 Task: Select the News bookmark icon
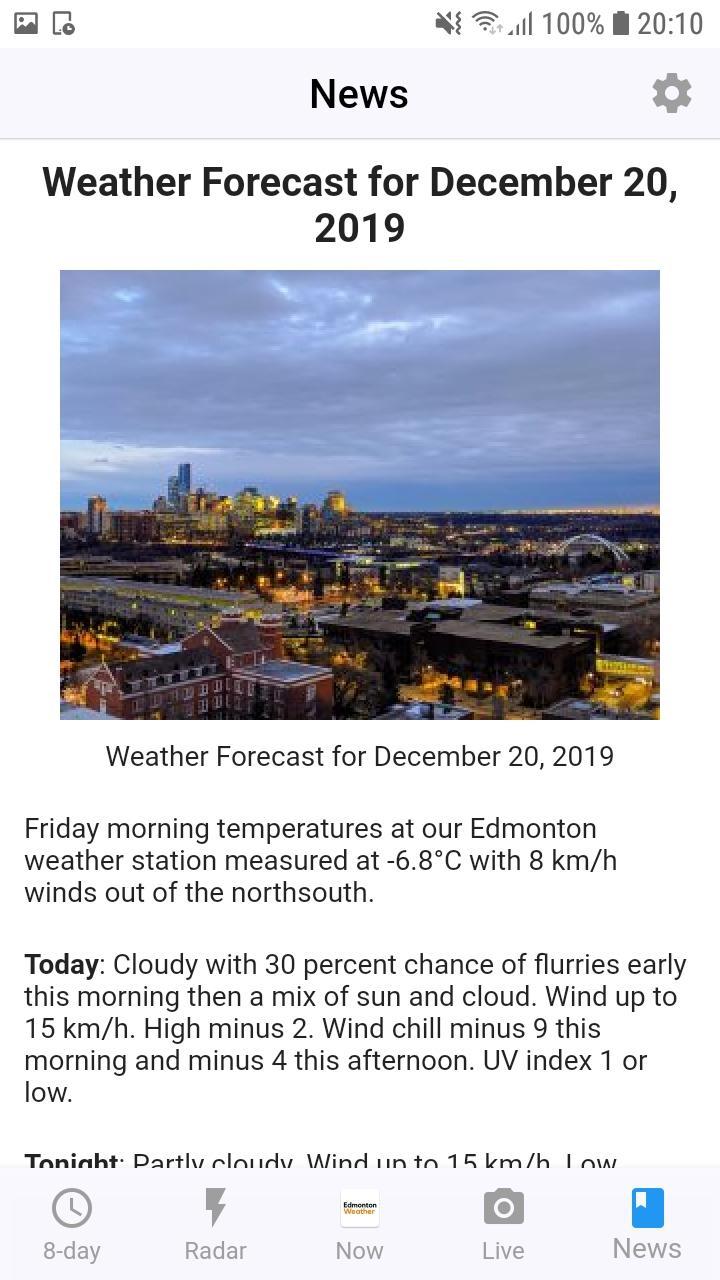point(647,1208)
